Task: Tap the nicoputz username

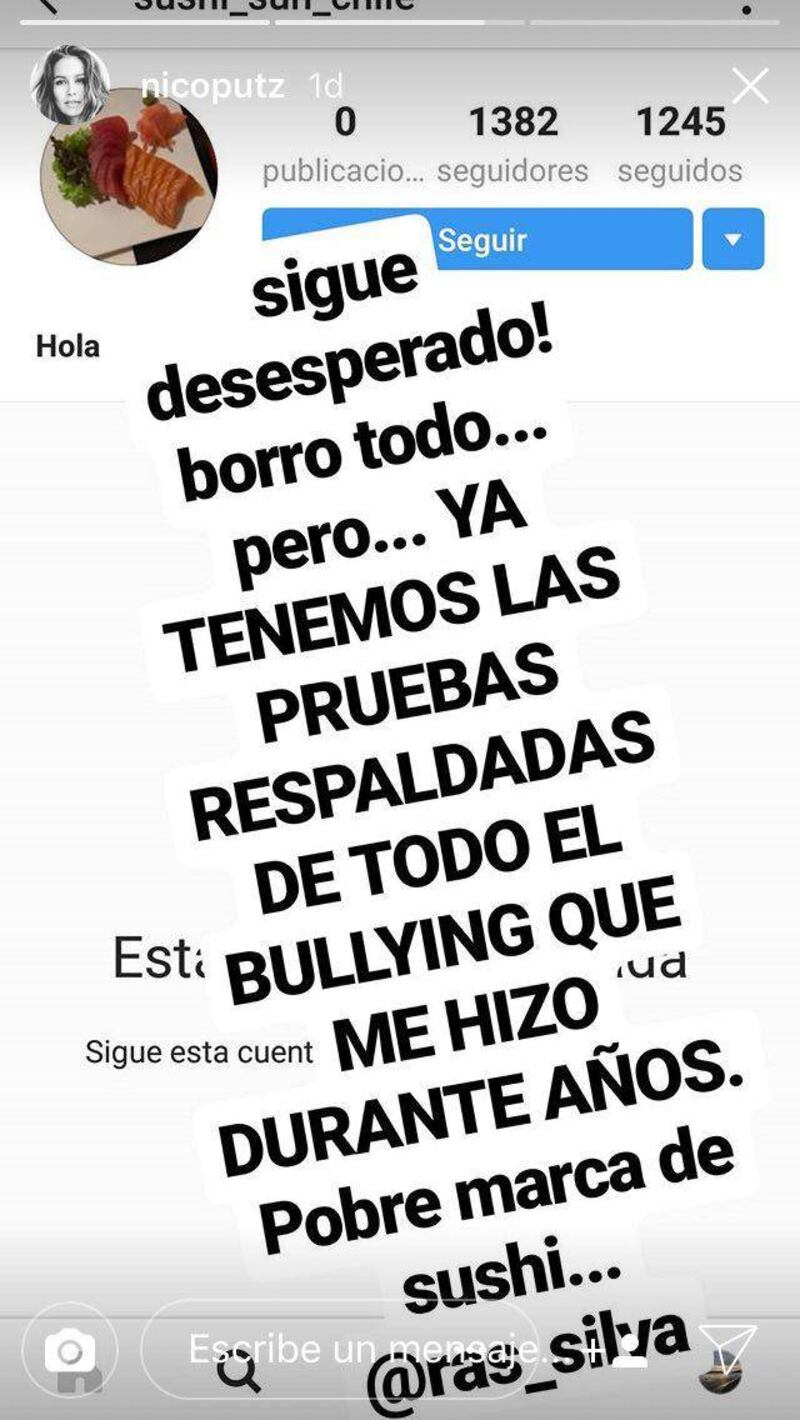Action: coord(212,85)
